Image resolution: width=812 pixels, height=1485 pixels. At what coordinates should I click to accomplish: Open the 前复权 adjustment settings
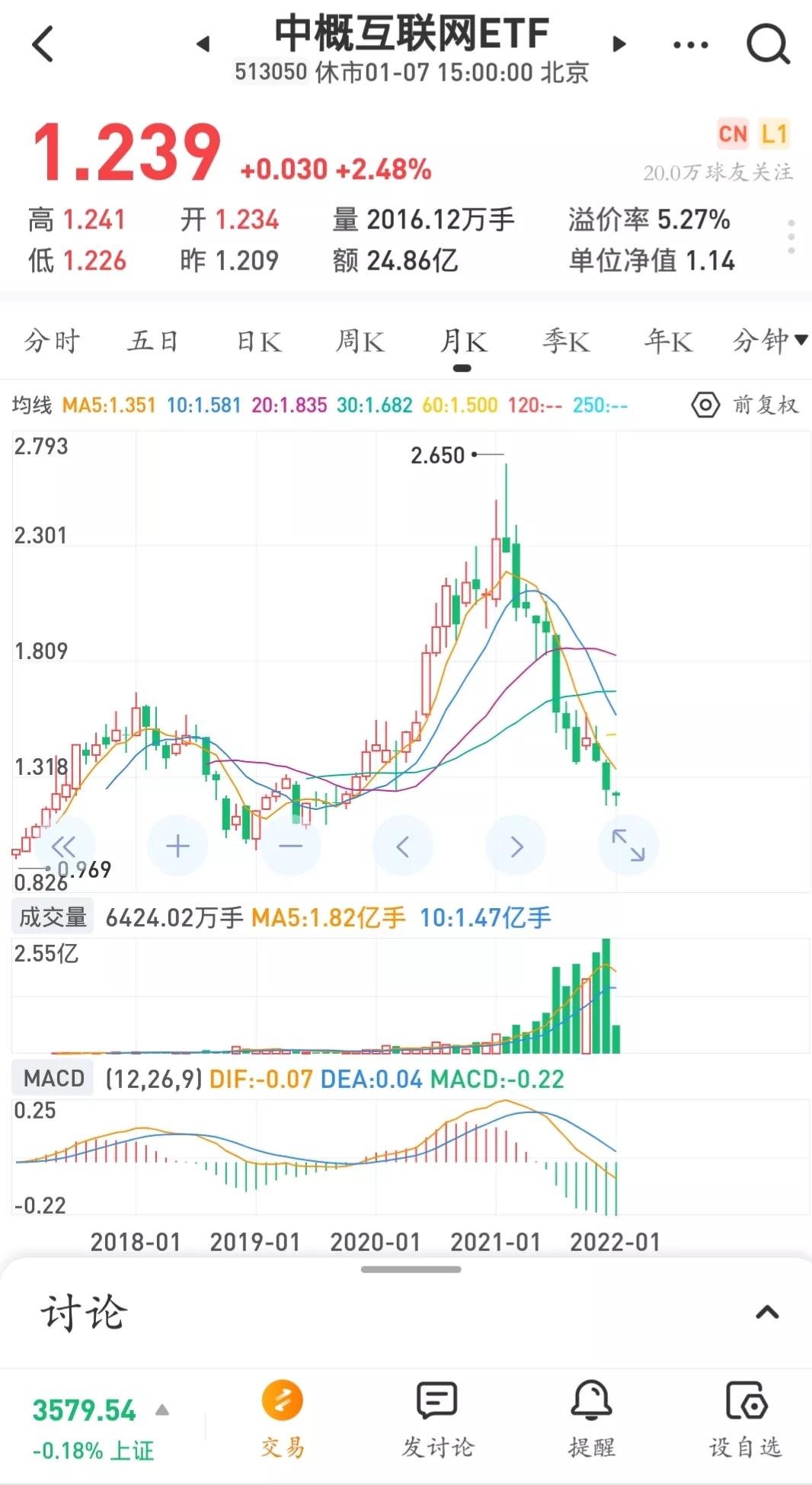point(746,405)
